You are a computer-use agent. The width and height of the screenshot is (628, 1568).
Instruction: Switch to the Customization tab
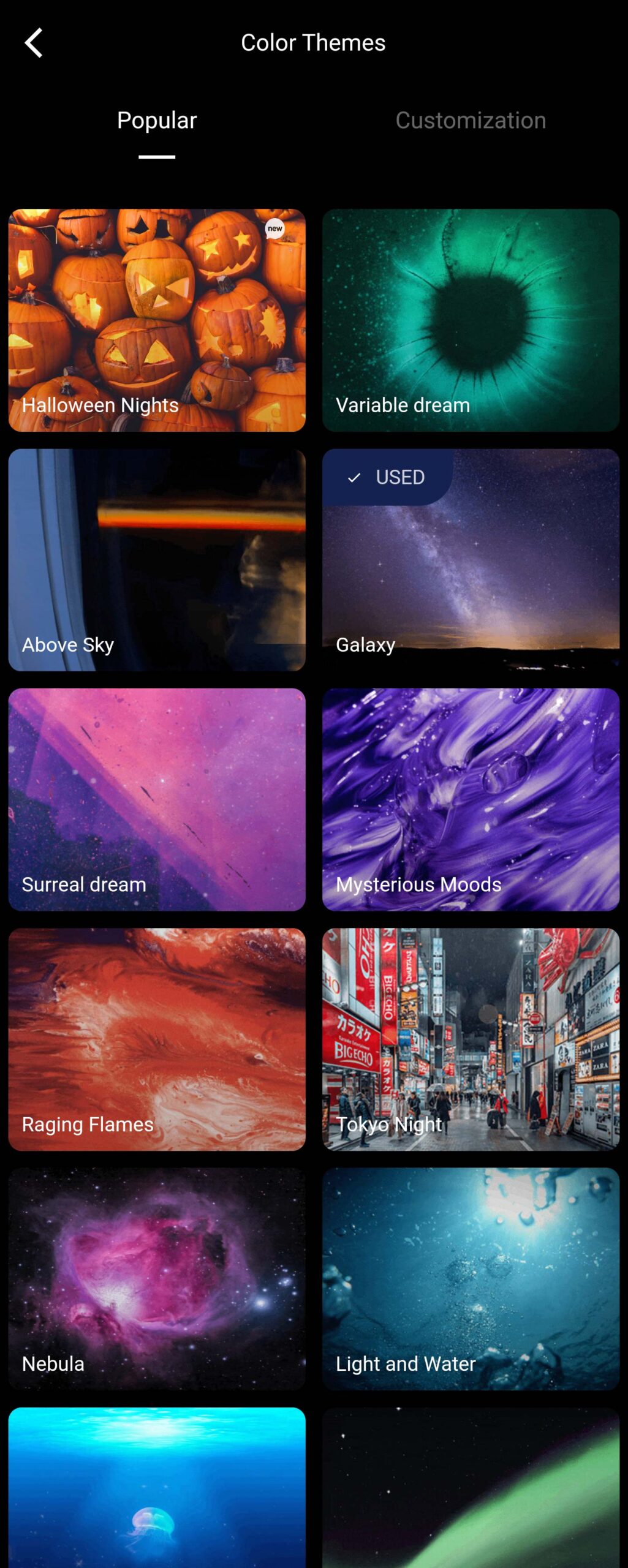click(x=470, y=120)
